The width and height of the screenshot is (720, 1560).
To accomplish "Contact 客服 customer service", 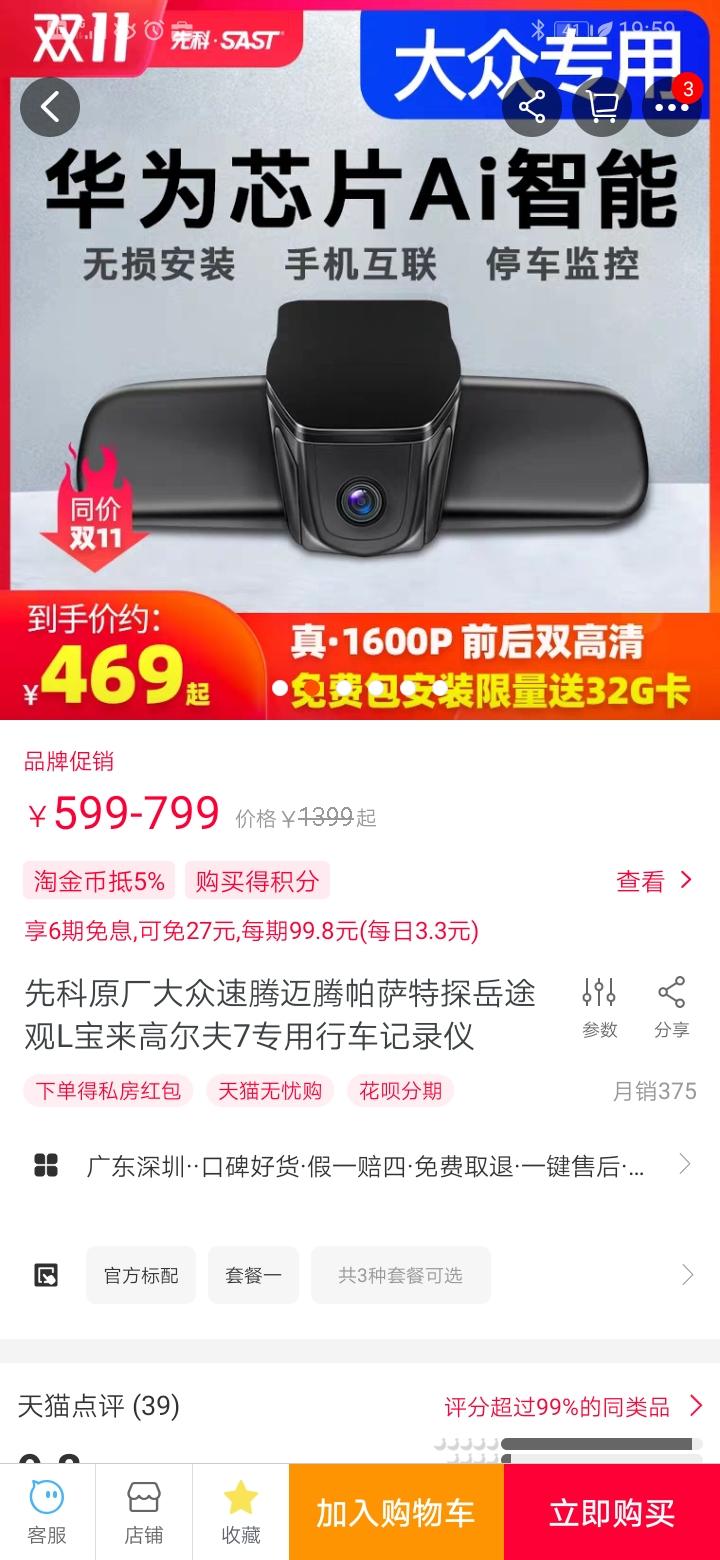I will pos(47,1512).
